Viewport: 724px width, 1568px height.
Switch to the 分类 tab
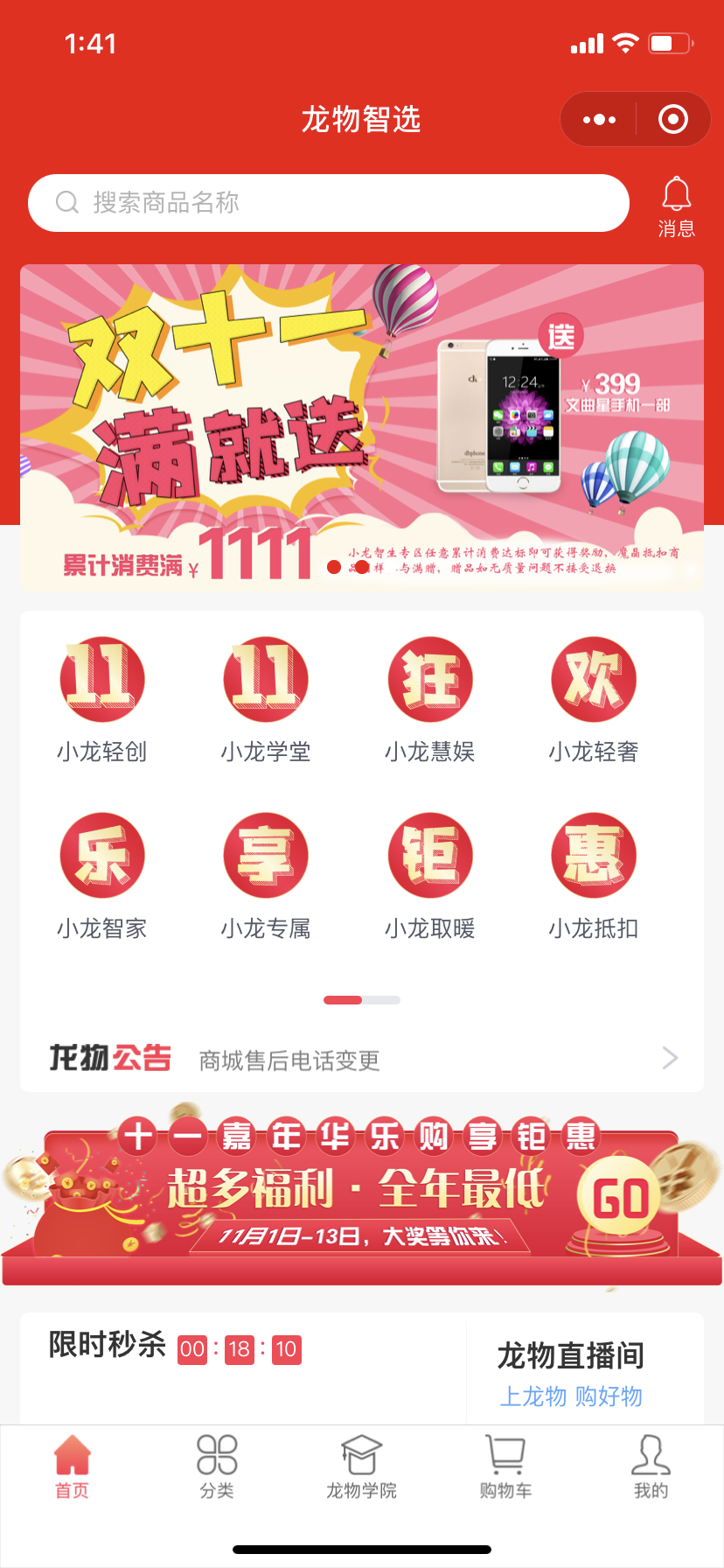click(217, 1468)
